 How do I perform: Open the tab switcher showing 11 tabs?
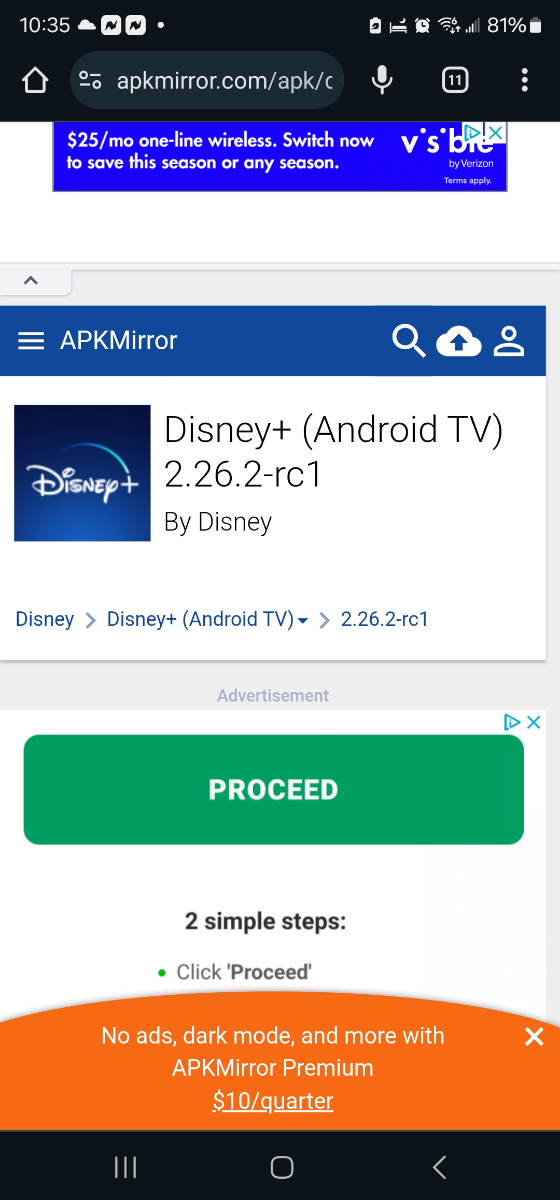tap(454, 81)
